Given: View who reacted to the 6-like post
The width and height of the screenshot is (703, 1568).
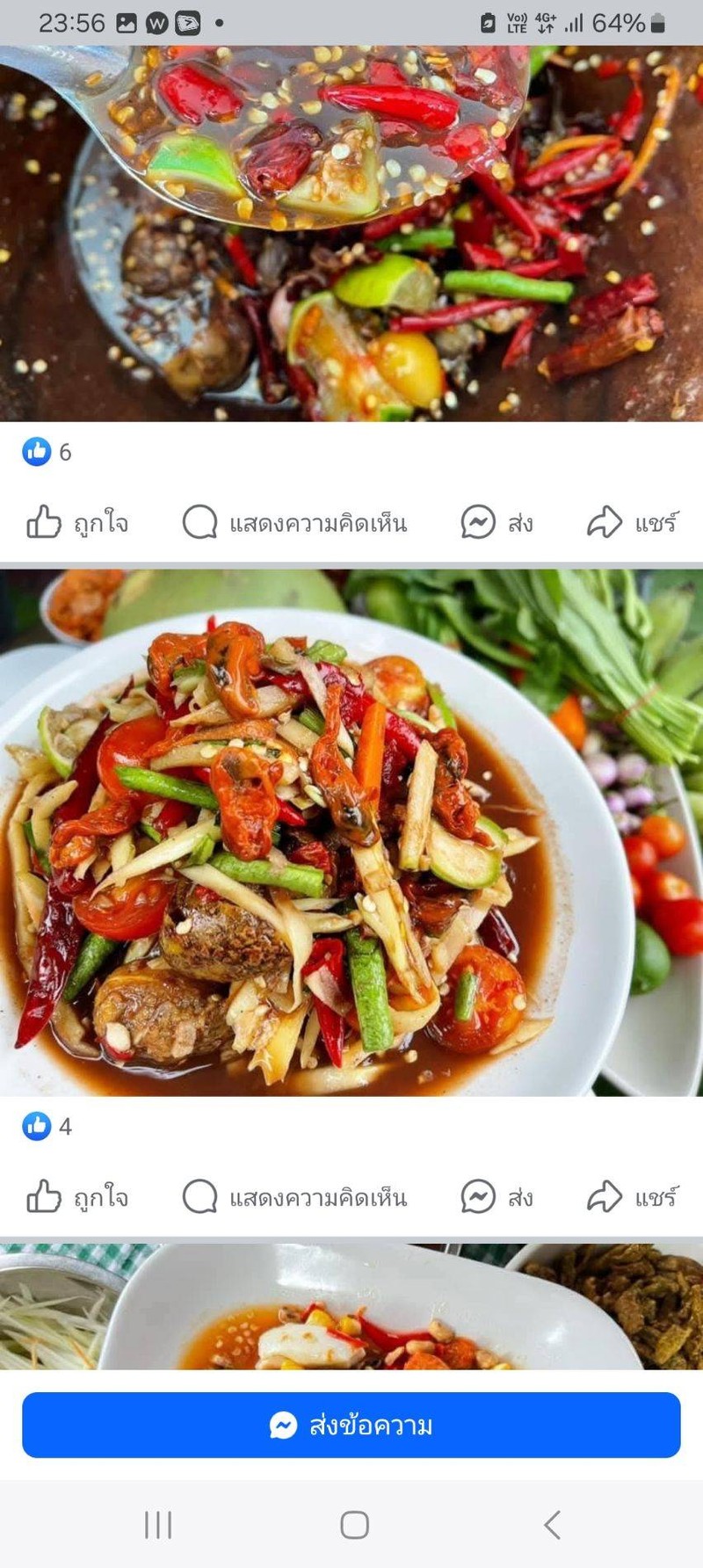Looking at the screenshot, I should point(47,452).
